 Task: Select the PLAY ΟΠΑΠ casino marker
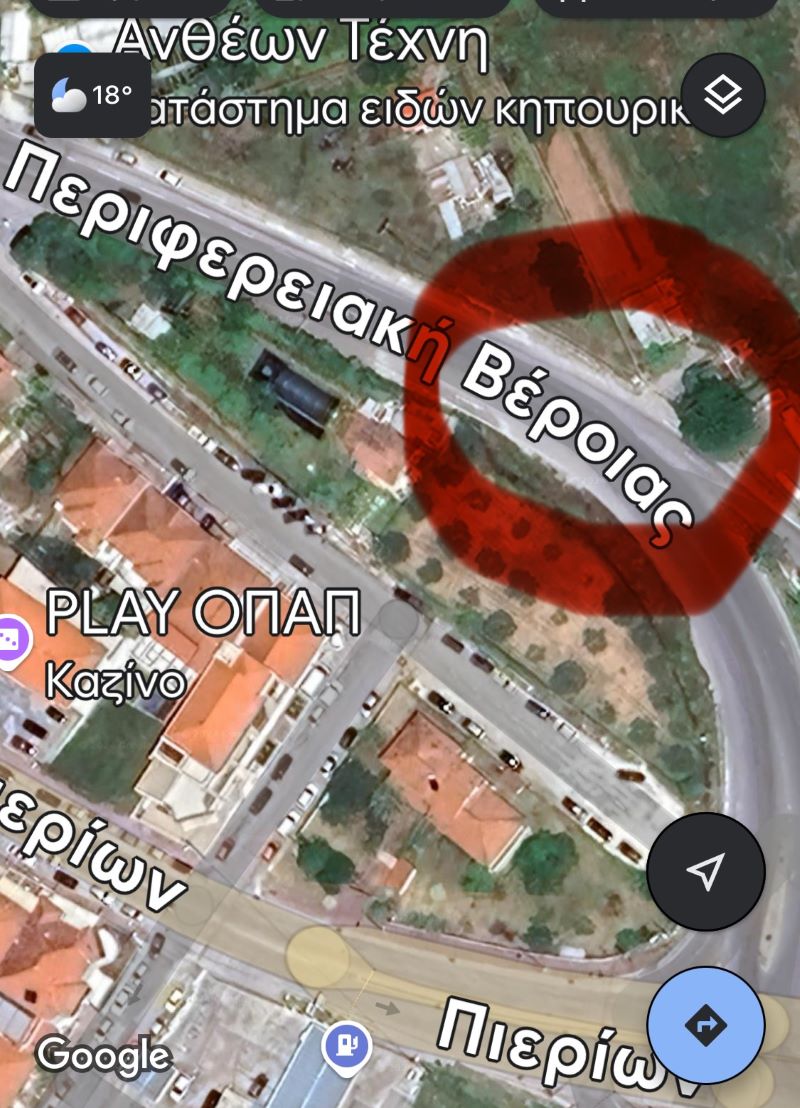tap(12, 640)
